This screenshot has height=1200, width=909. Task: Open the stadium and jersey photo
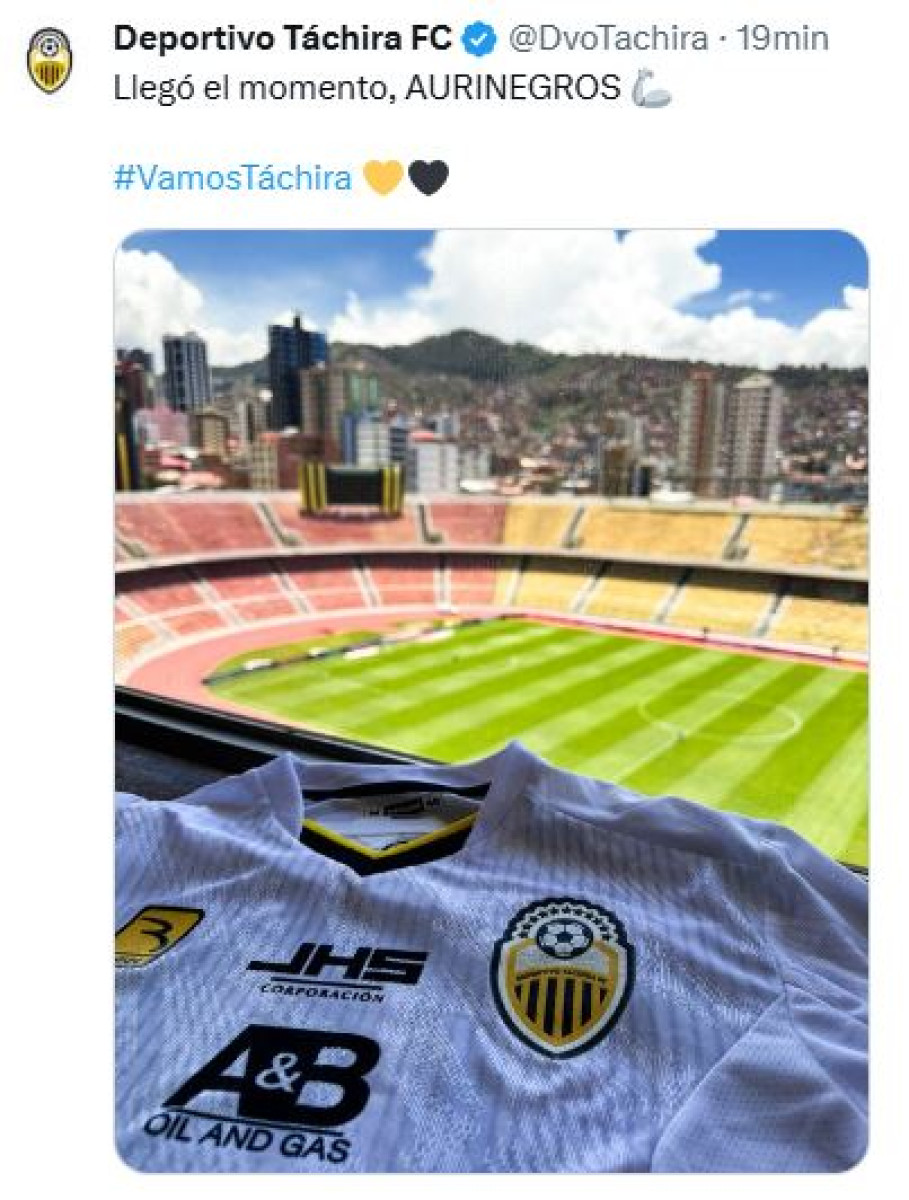(x=491, y=700)
